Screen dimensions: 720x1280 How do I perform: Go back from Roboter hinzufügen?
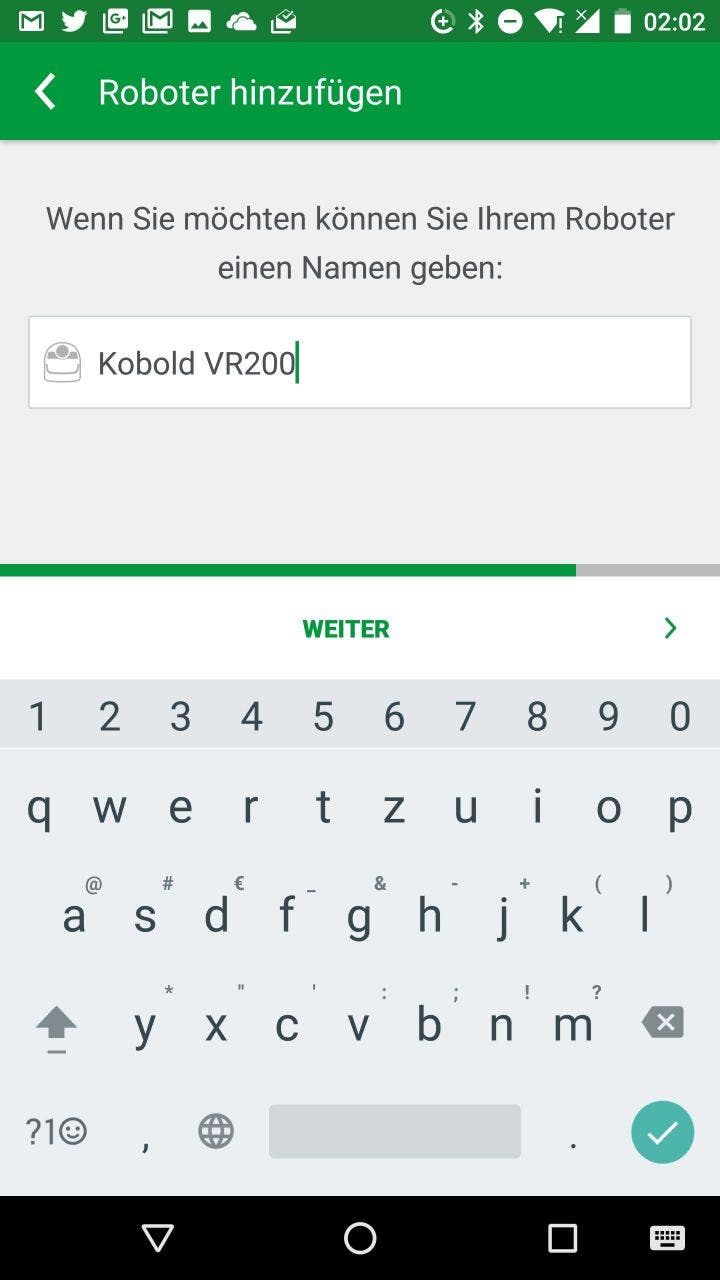pyautogui.click(x=45, y=92)
